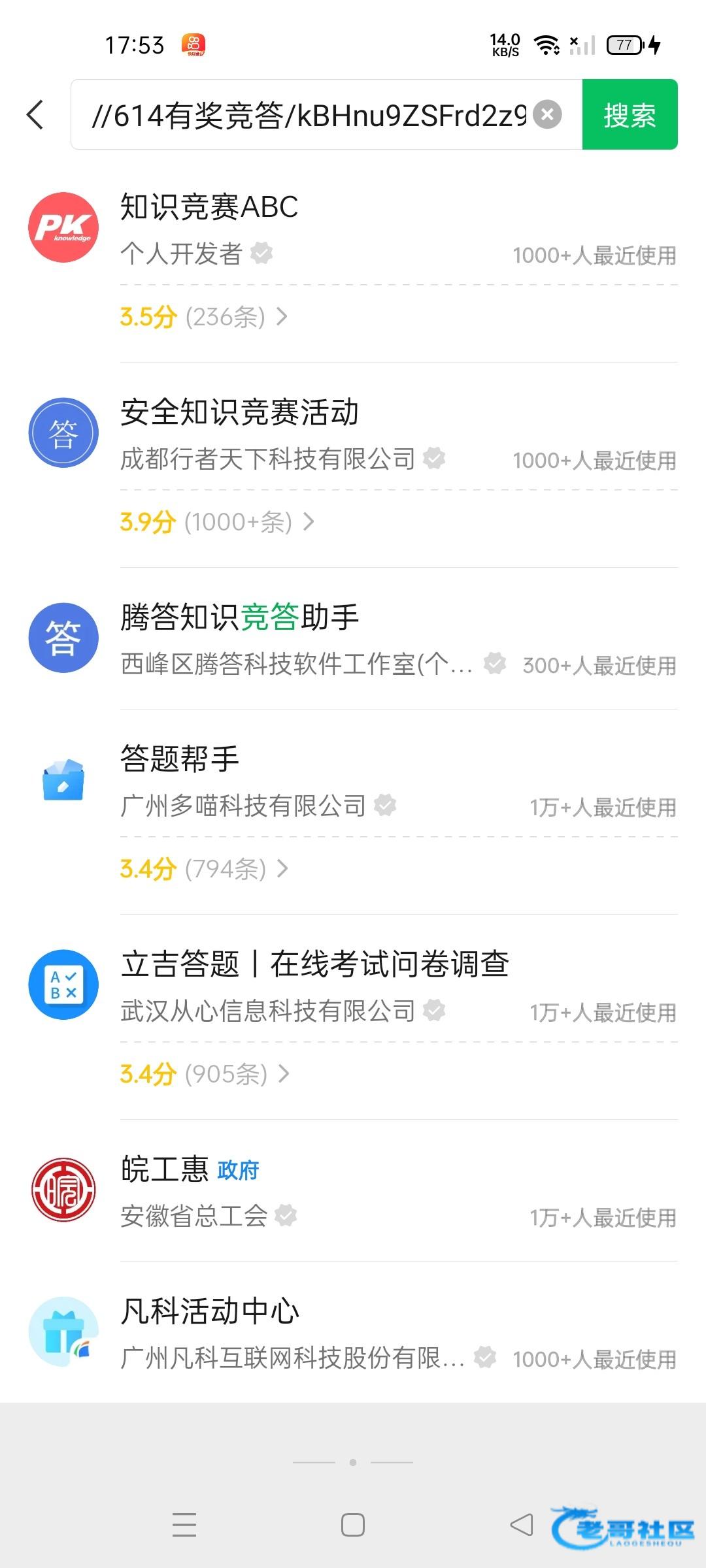Screen dimensions: 706x1568
Task: Open 凡科活动中心 result
Action: [353, 1333]
